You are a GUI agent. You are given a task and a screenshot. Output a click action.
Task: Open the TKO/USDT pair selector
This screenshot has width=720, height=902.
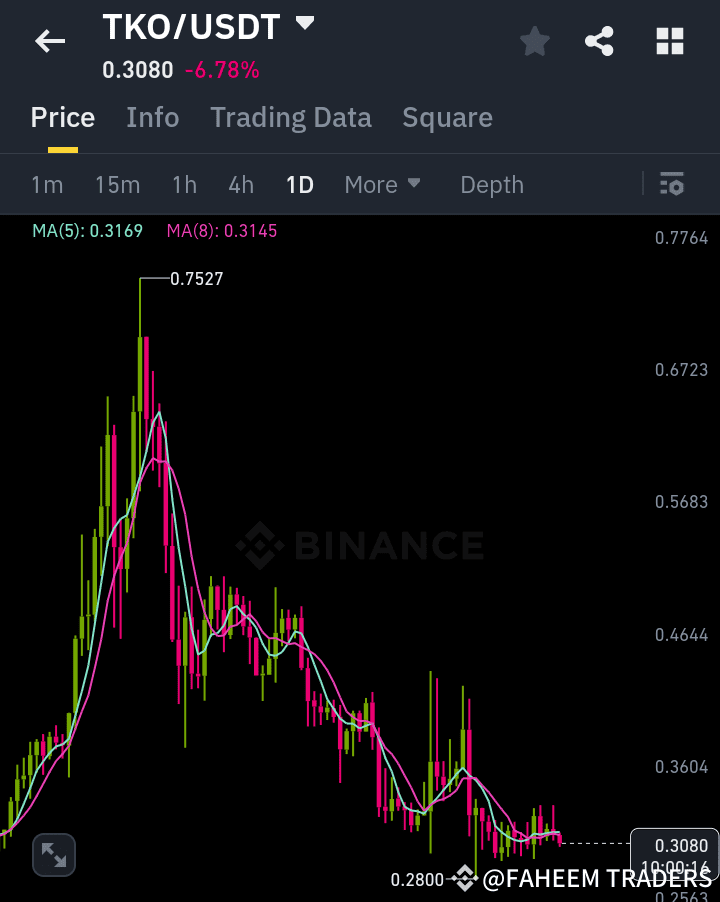click(205, 27)
